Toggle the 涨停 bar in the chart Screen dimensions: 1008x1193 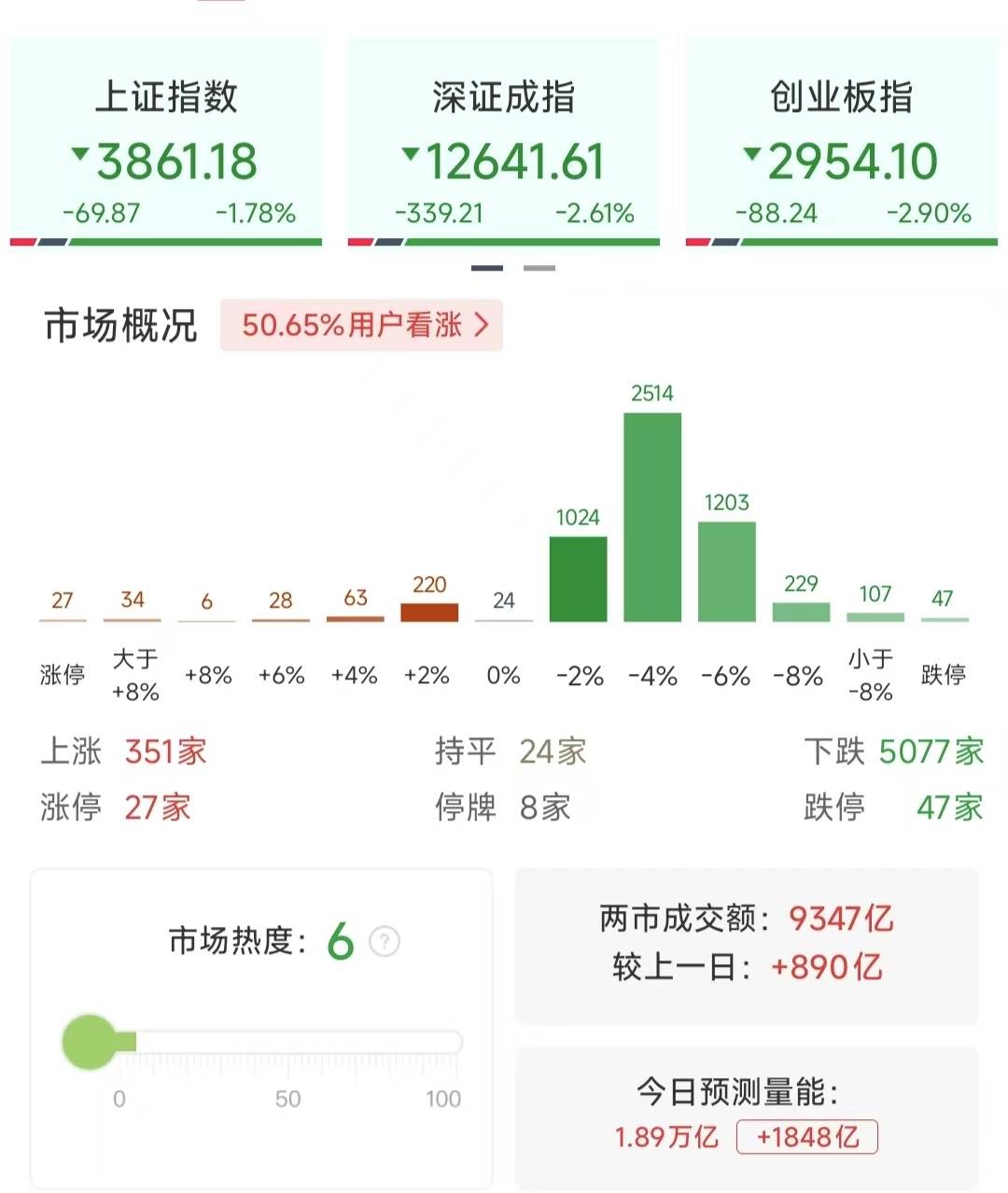tap(62, 618)
